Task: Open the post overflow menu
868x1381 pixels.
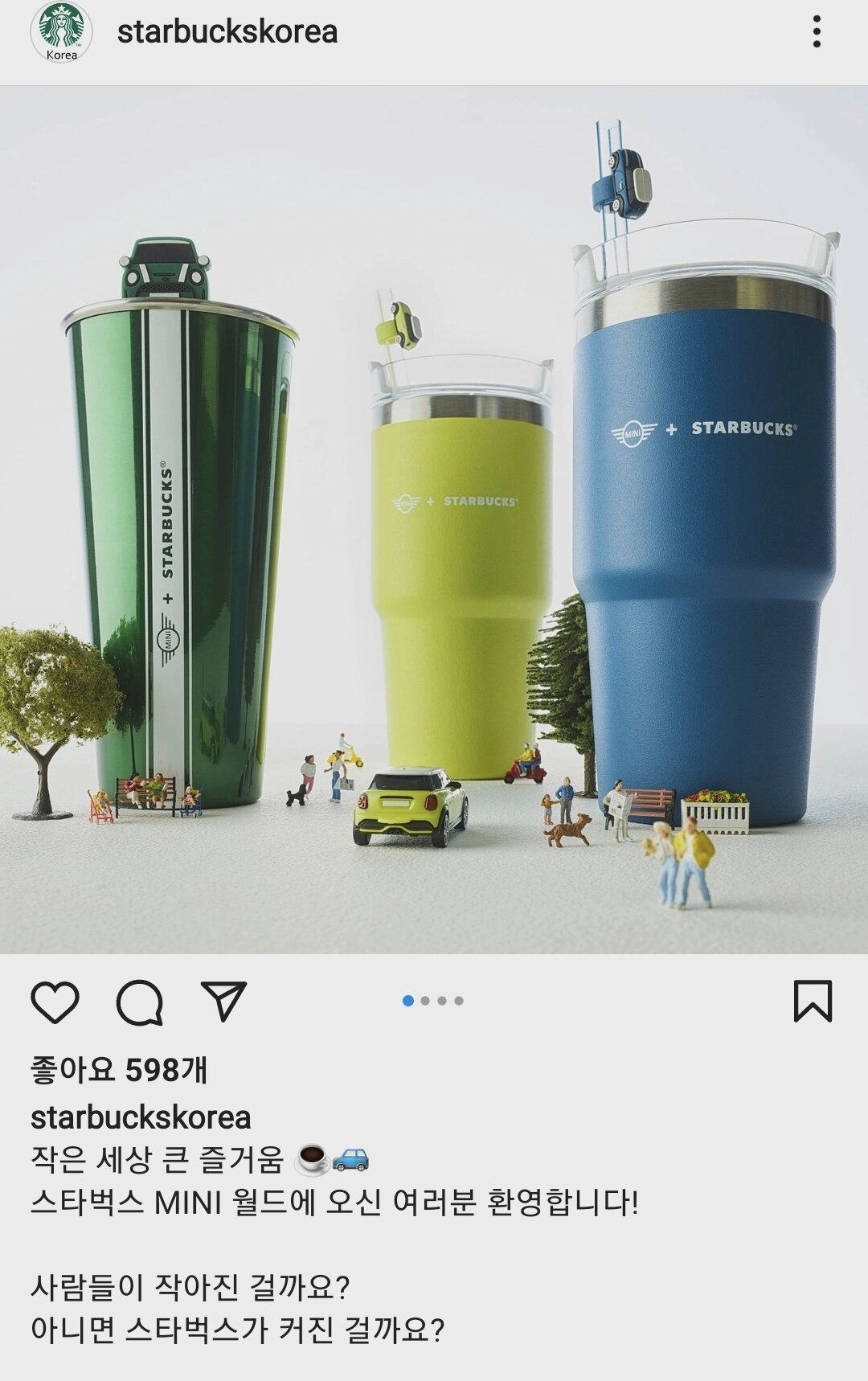Action: [817, 32]
